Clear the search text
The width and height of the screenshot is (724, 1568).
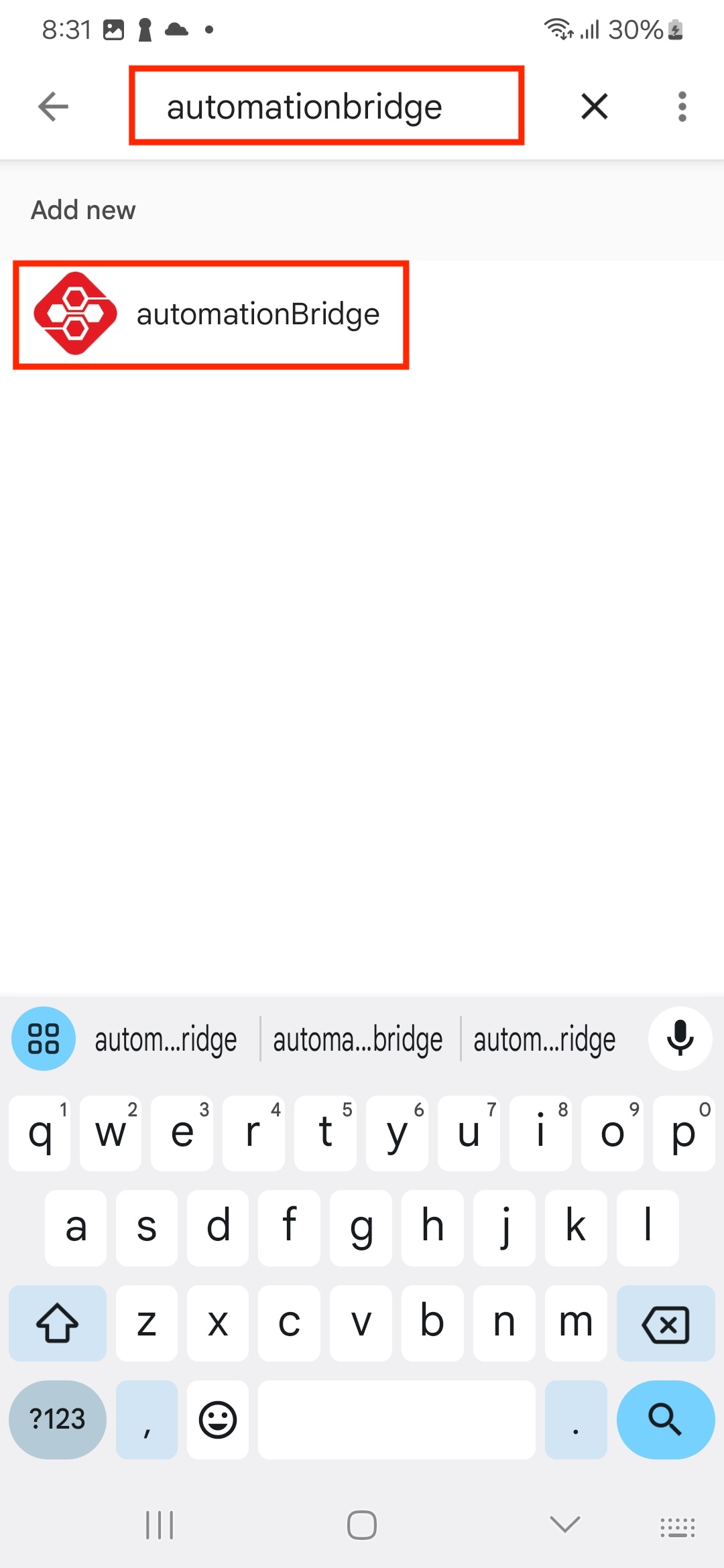click(x=594, y=106)
